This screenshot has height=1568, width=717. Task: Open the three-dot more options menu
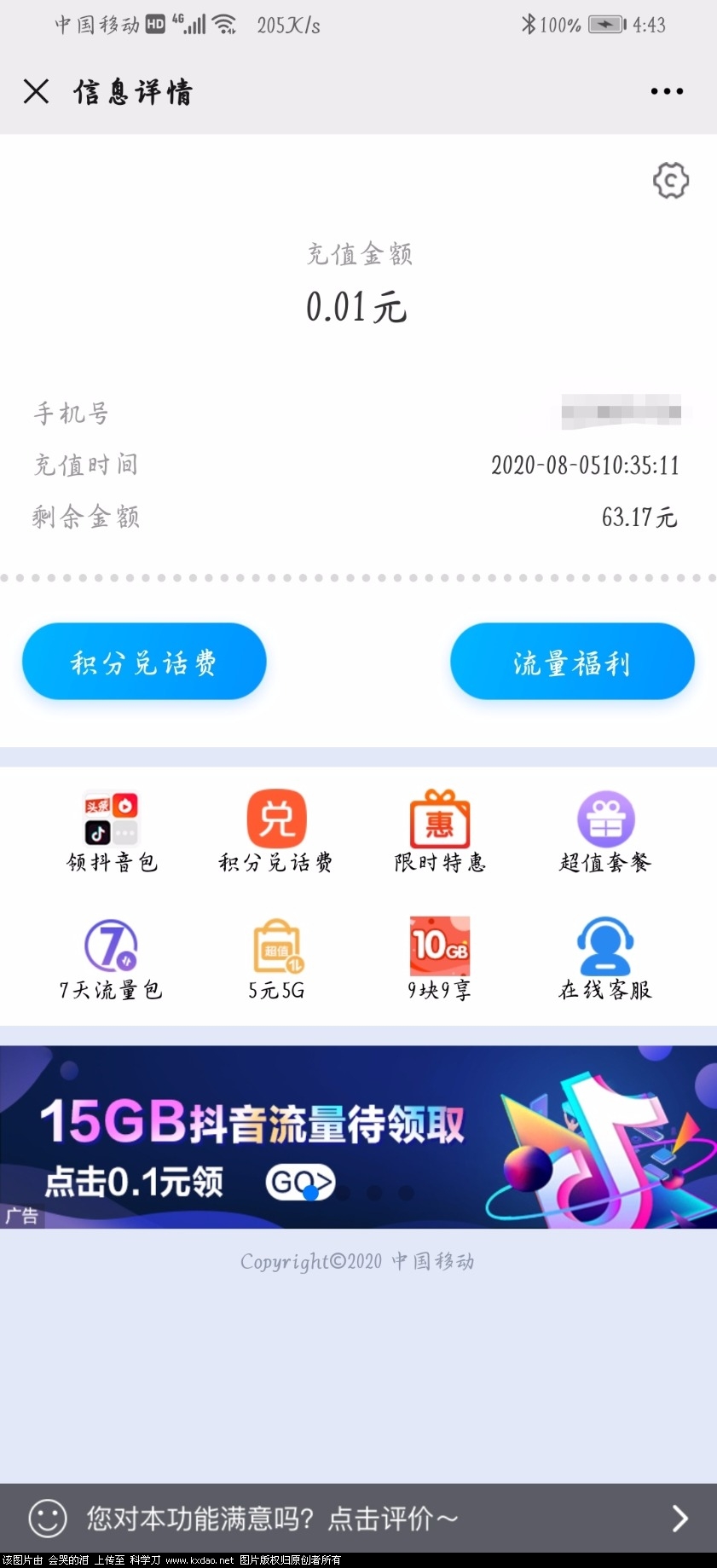click(x=667, y=90)
